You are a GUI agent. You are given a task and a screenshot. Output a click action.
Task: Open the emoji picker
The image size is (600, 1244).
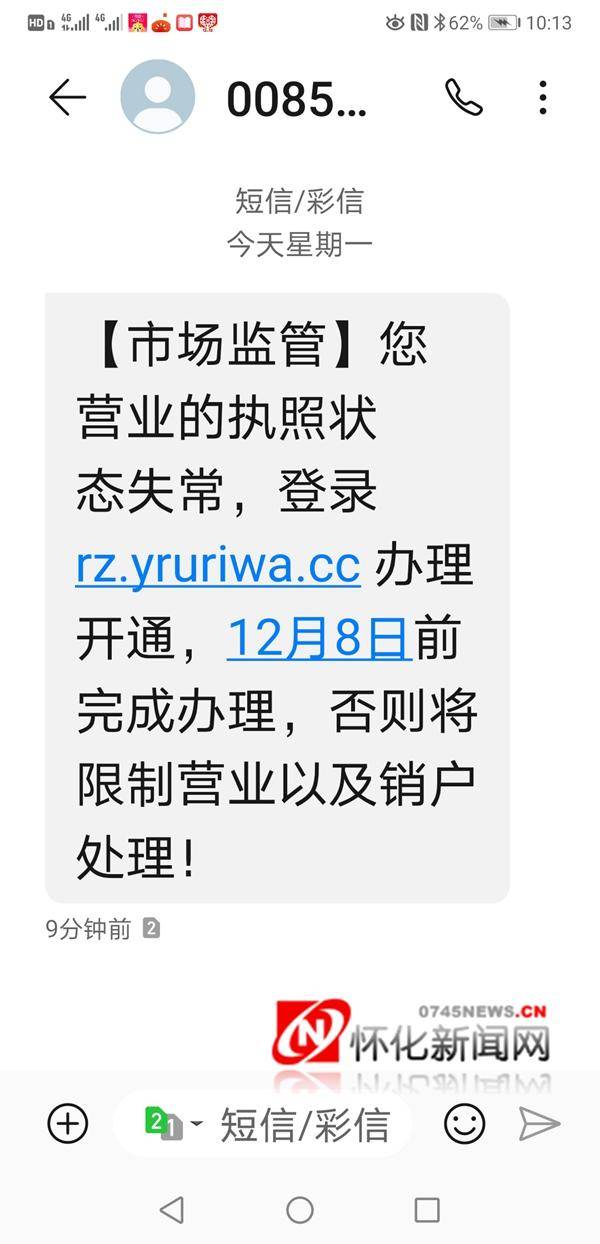pyautogui.click(x=464, y=1124)
